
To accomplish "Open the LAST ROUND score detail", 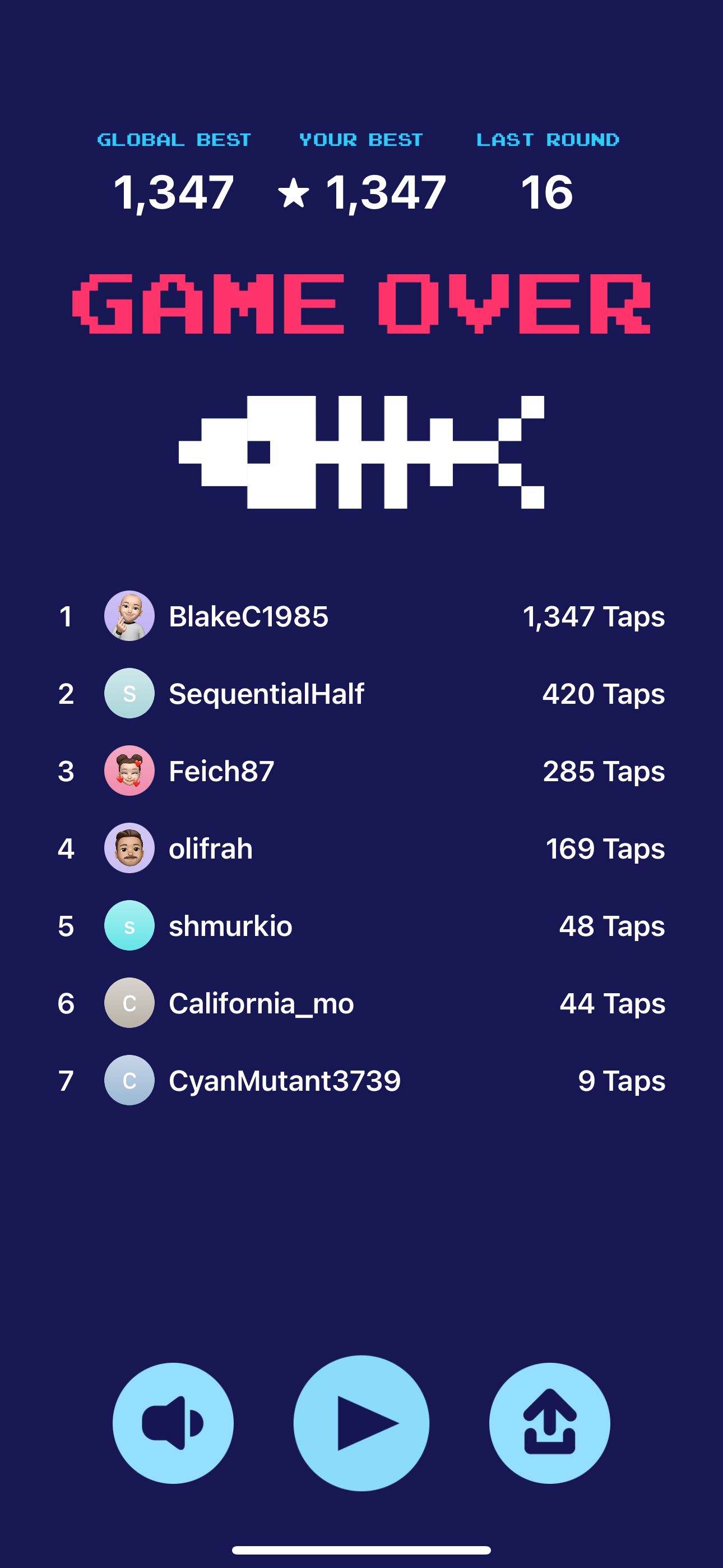I will click(x=548, y=193).
